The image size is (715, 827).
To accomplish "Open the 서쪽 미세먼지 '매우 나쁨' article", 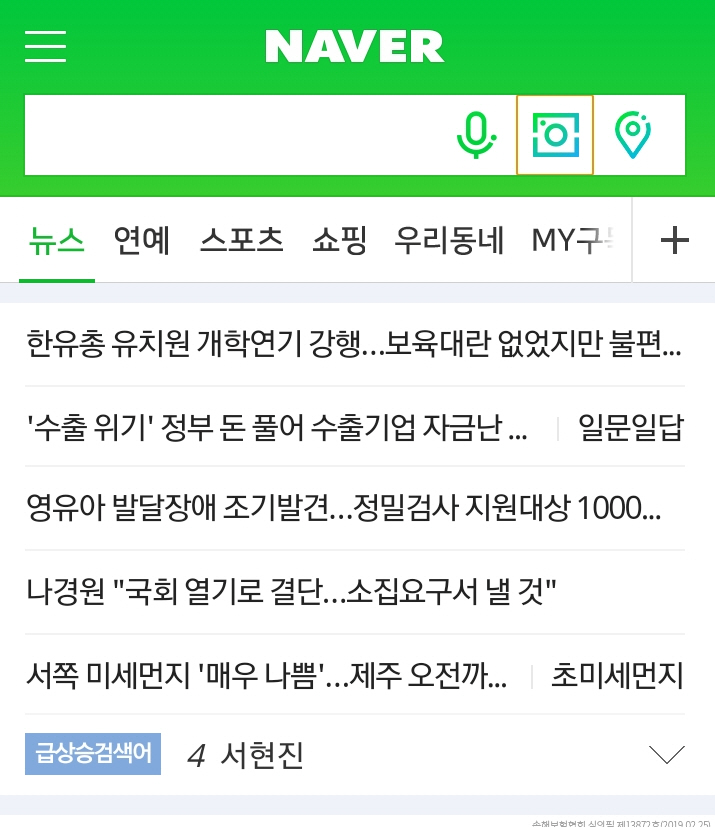I will point(266,677).
